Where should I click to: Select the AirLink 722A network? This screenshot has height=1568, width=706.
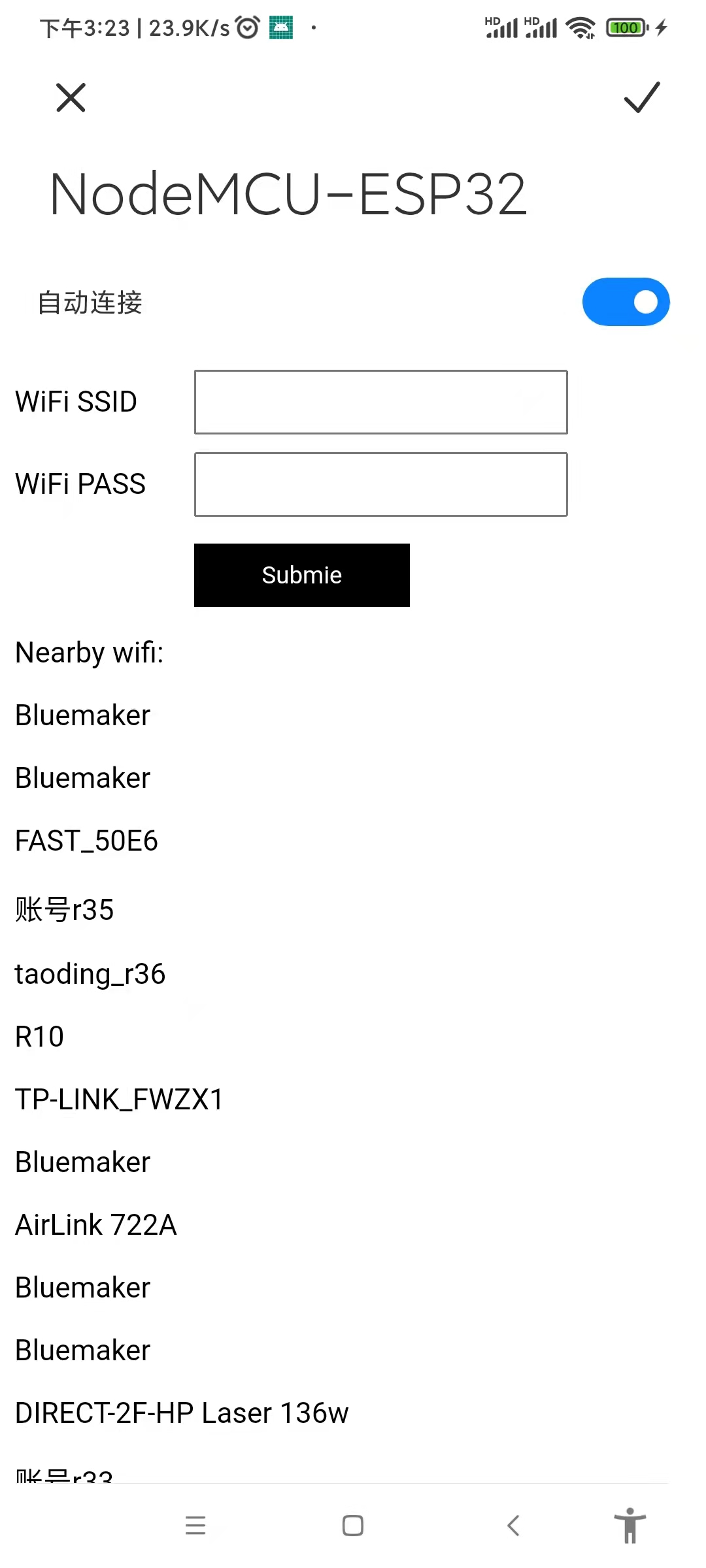[96, 1225]
